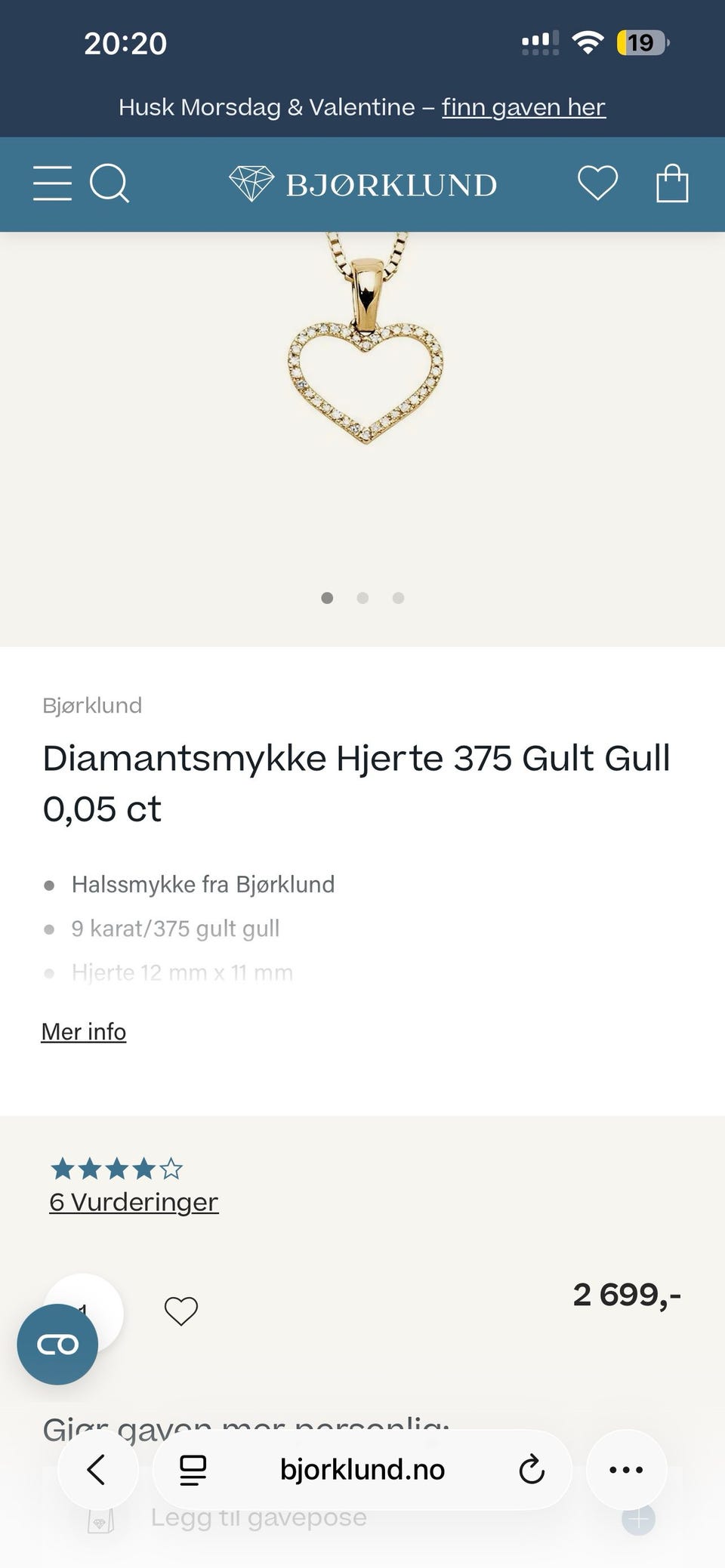Select the second image carousel dot

point(362,597)
